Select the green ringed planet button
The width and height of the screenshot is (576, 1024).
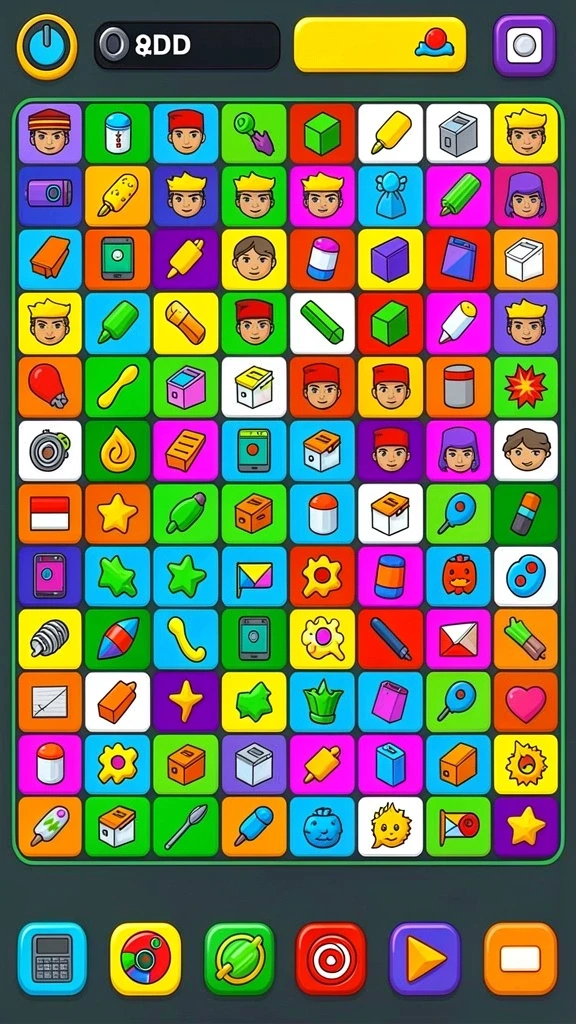click(x=239, y=958)
